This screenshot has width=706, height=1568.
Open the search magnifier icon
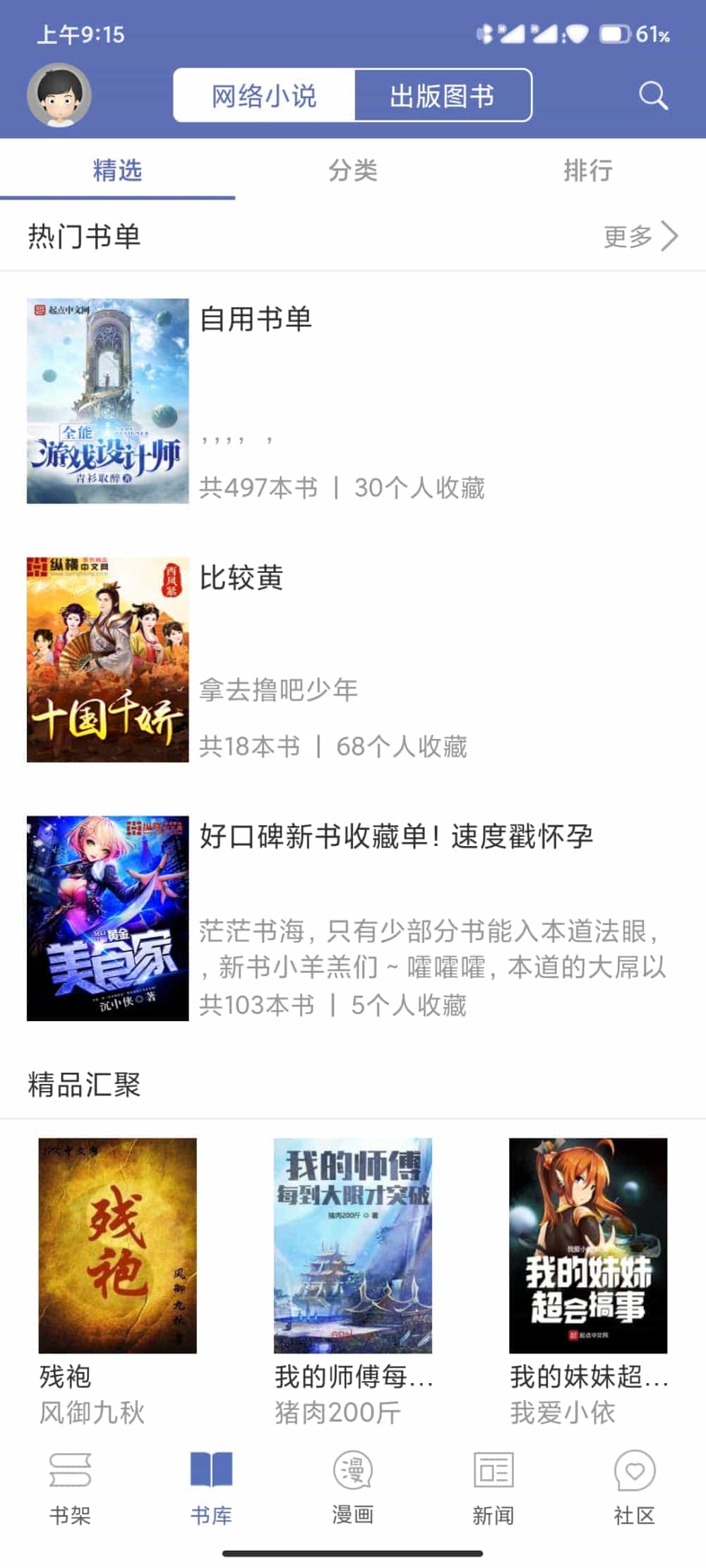(x=653, y=95)
